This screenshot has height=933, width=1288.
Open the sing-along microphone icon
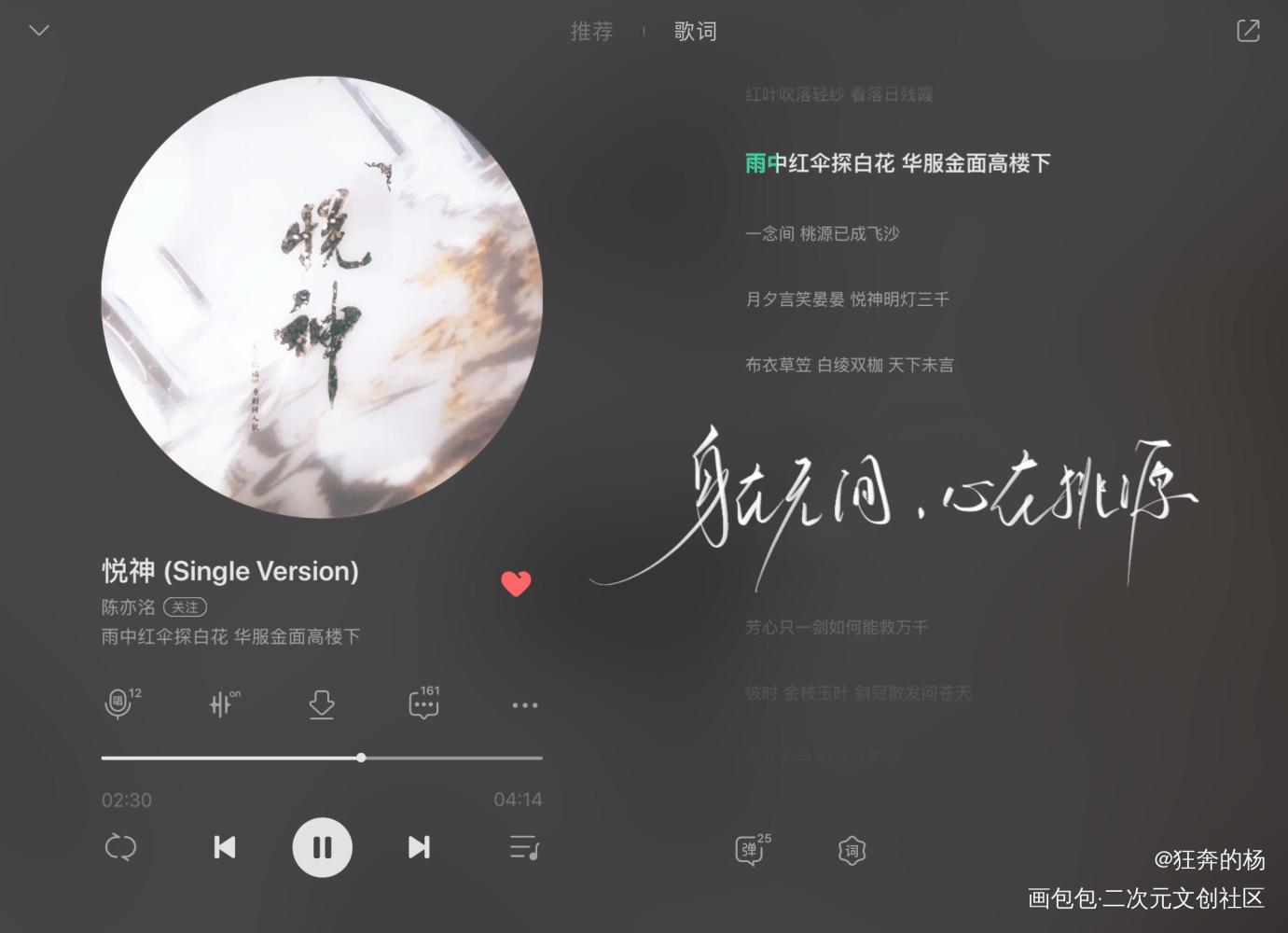119,703
